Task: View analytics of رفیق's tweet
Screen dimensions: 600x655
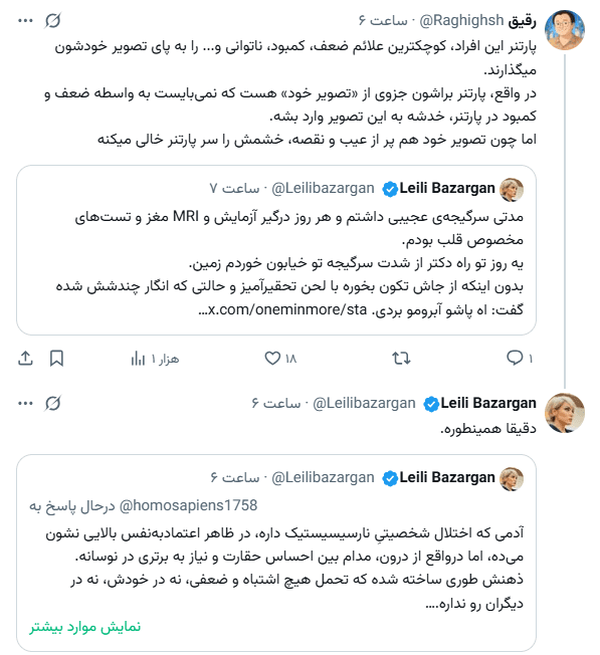Action: point(154,357)
